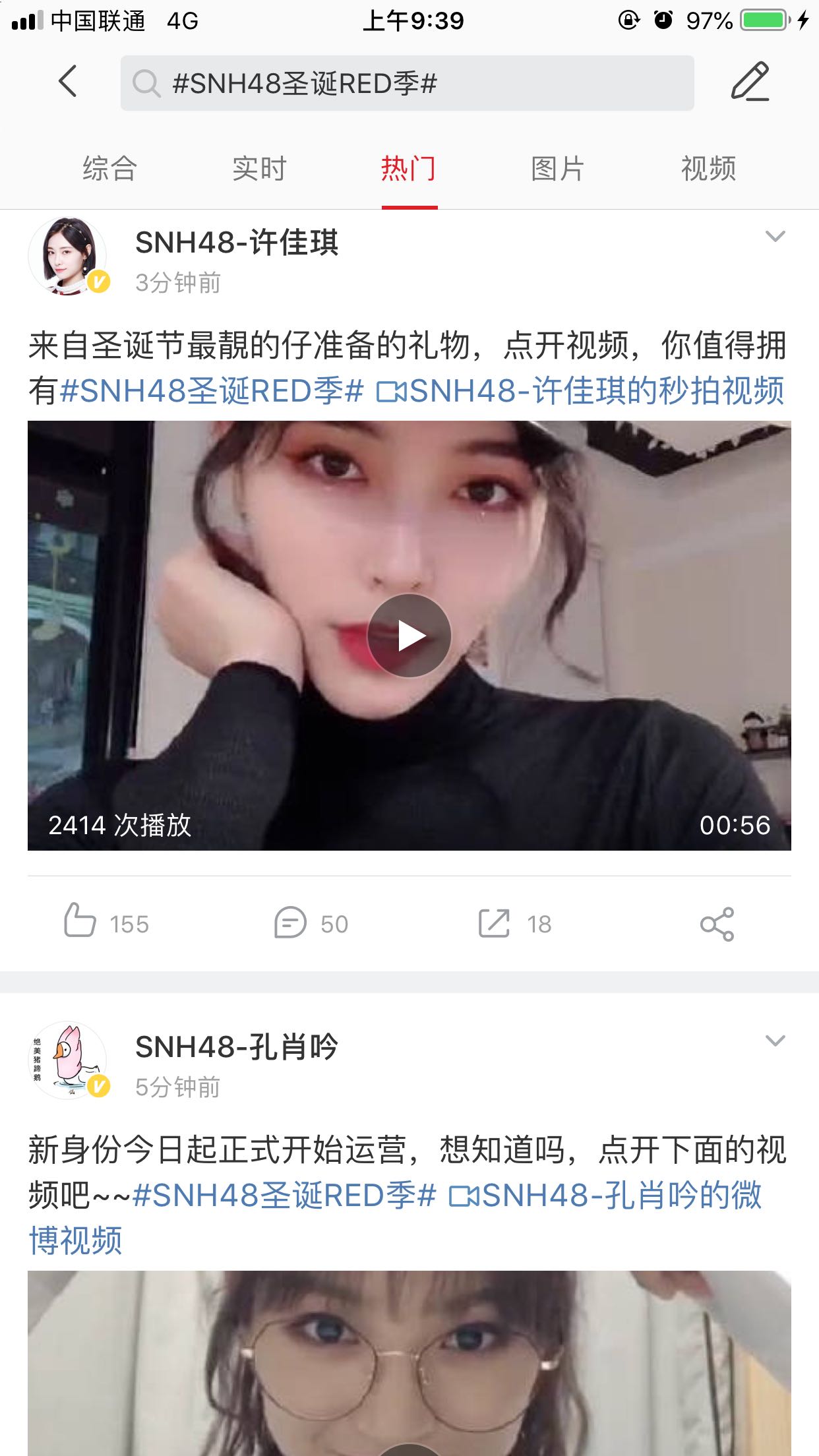The image size is (819, 1456).
Task: Select the 热门 tab
Action: coord(409,169)
